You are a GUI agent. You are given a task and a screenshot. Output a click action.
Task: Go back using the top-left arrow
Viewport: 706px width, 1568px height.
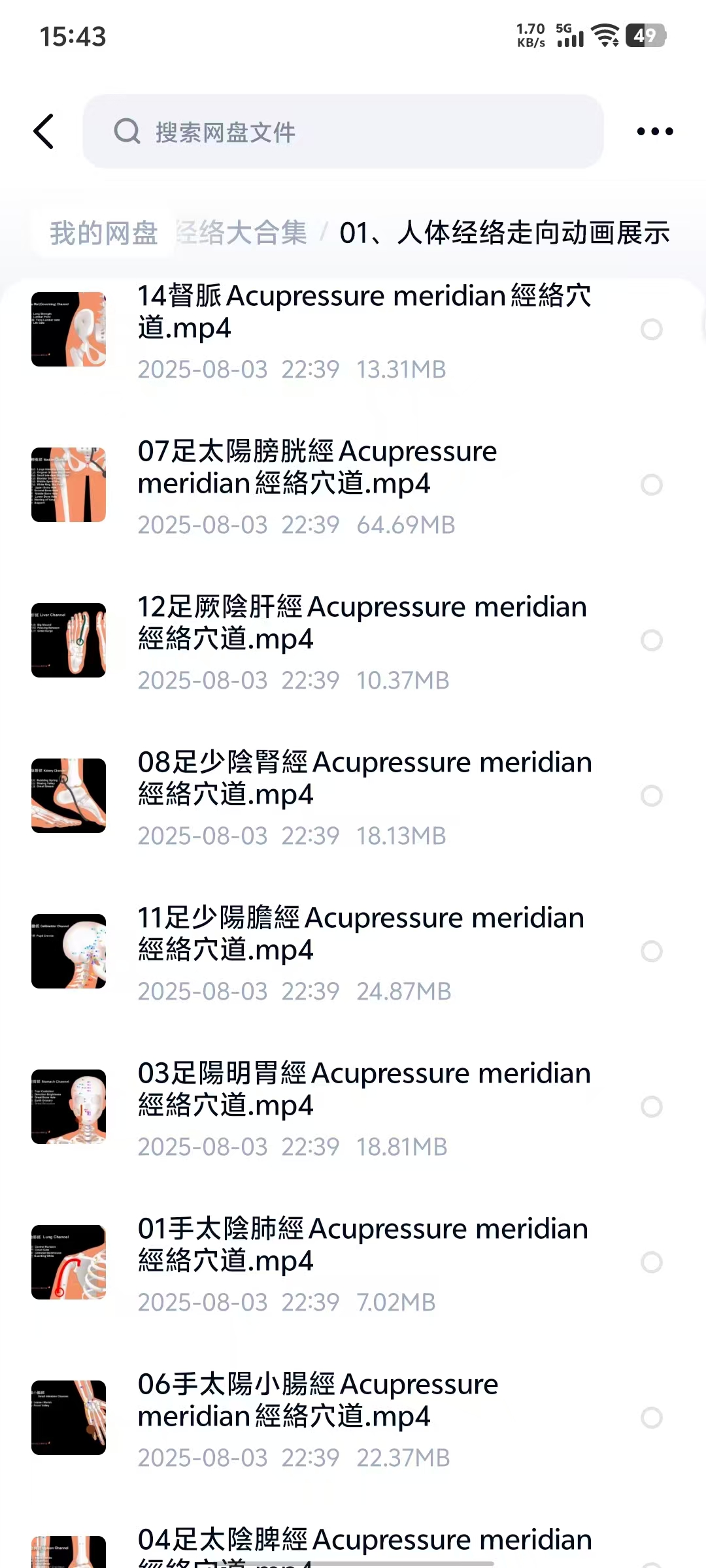pyautogui.click(x=44, y=131)
